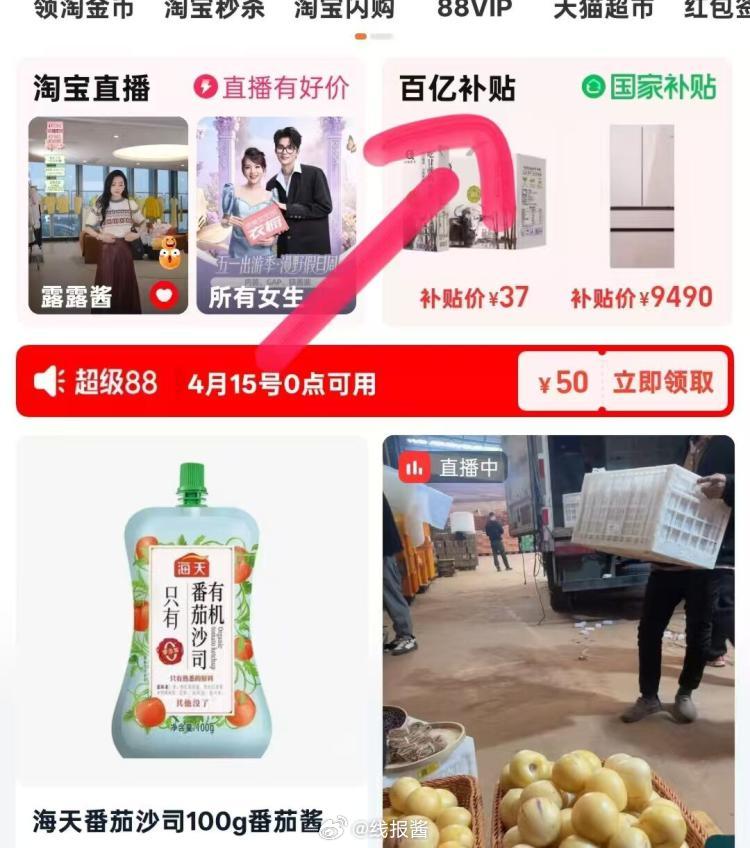Open the 天猫超市 shortcut
This screenshot has height=848, width=750.
(603, 10)
